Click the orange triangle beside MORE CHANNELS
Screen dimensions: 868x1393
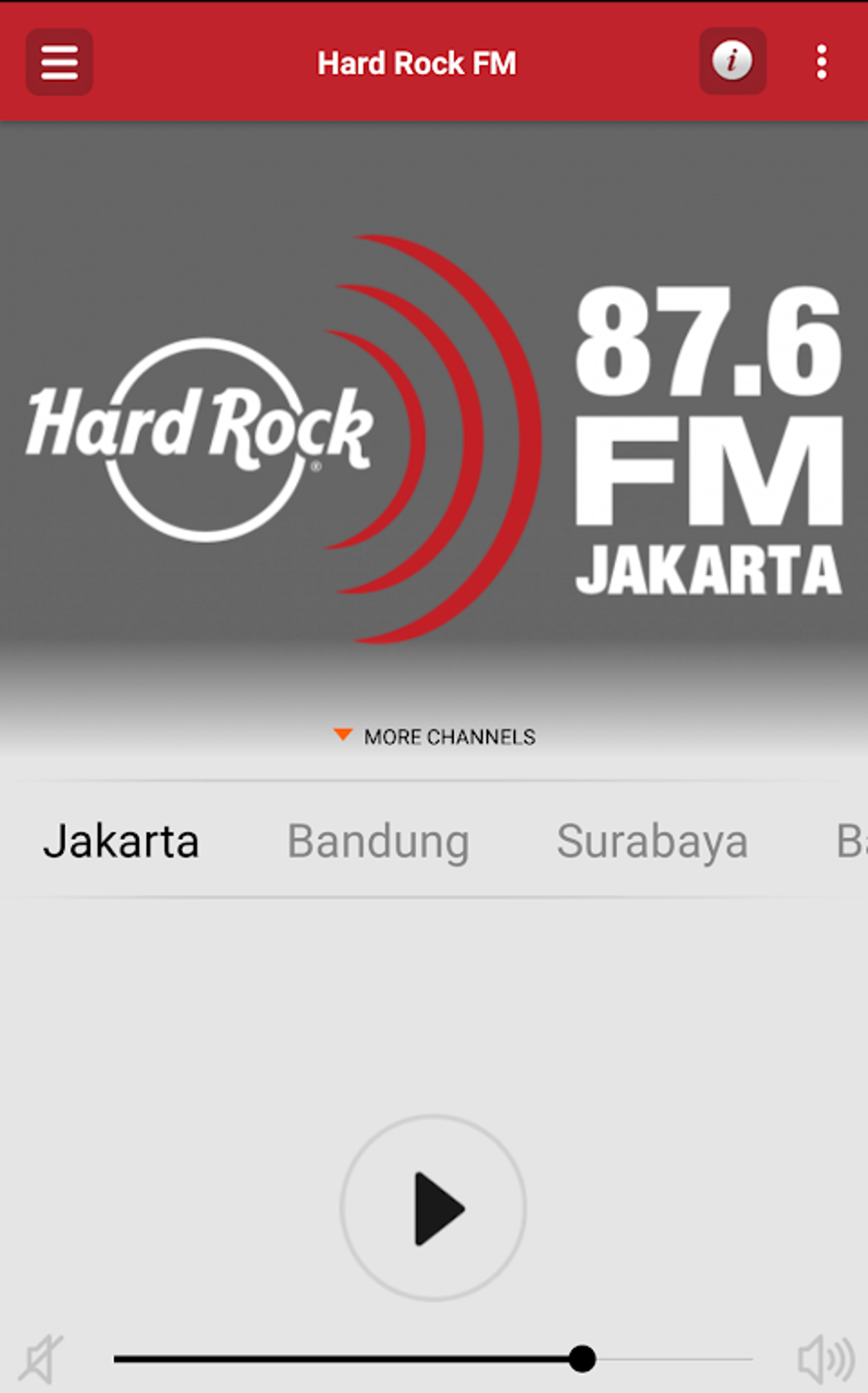[x=344, y=734]
